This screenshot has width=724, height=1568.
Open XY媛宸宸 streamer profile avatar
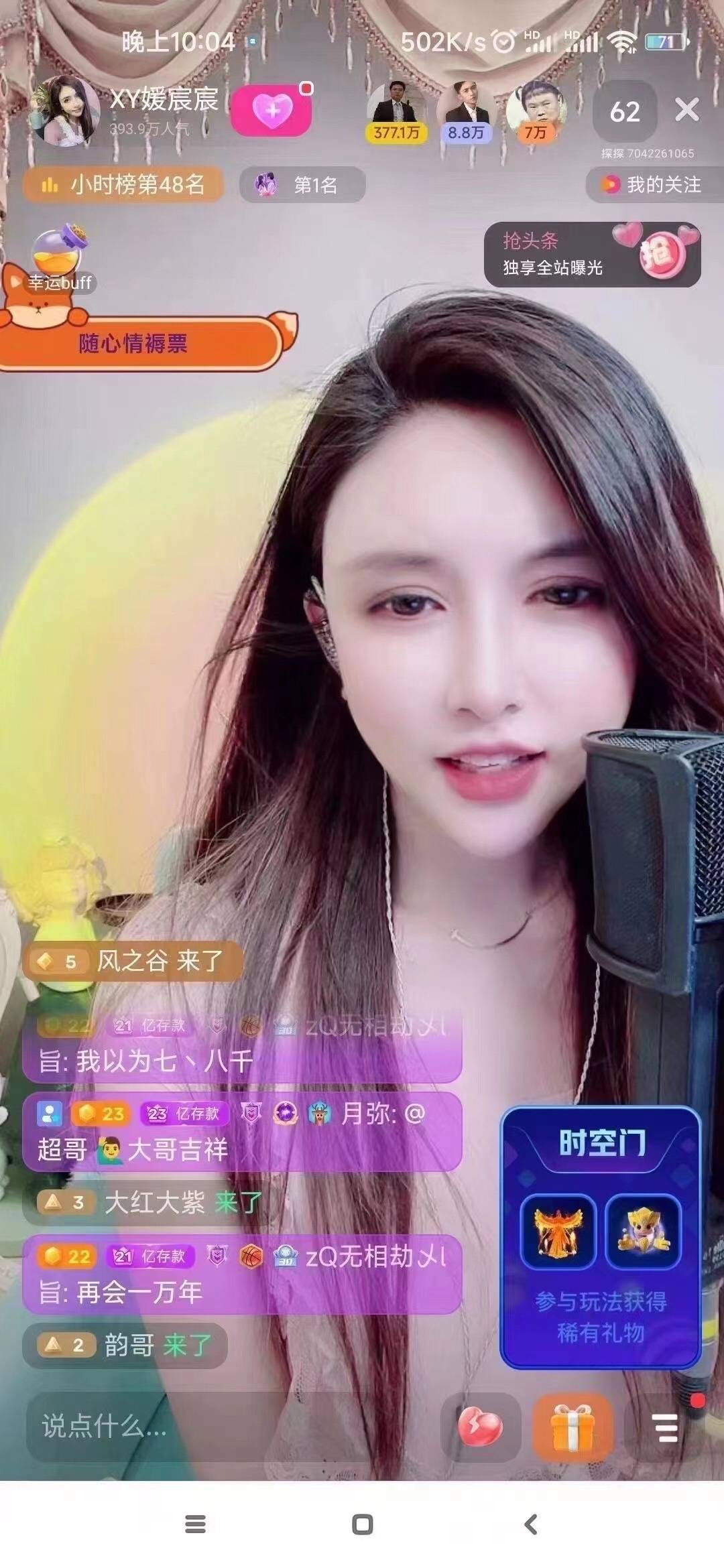(64, 111)
